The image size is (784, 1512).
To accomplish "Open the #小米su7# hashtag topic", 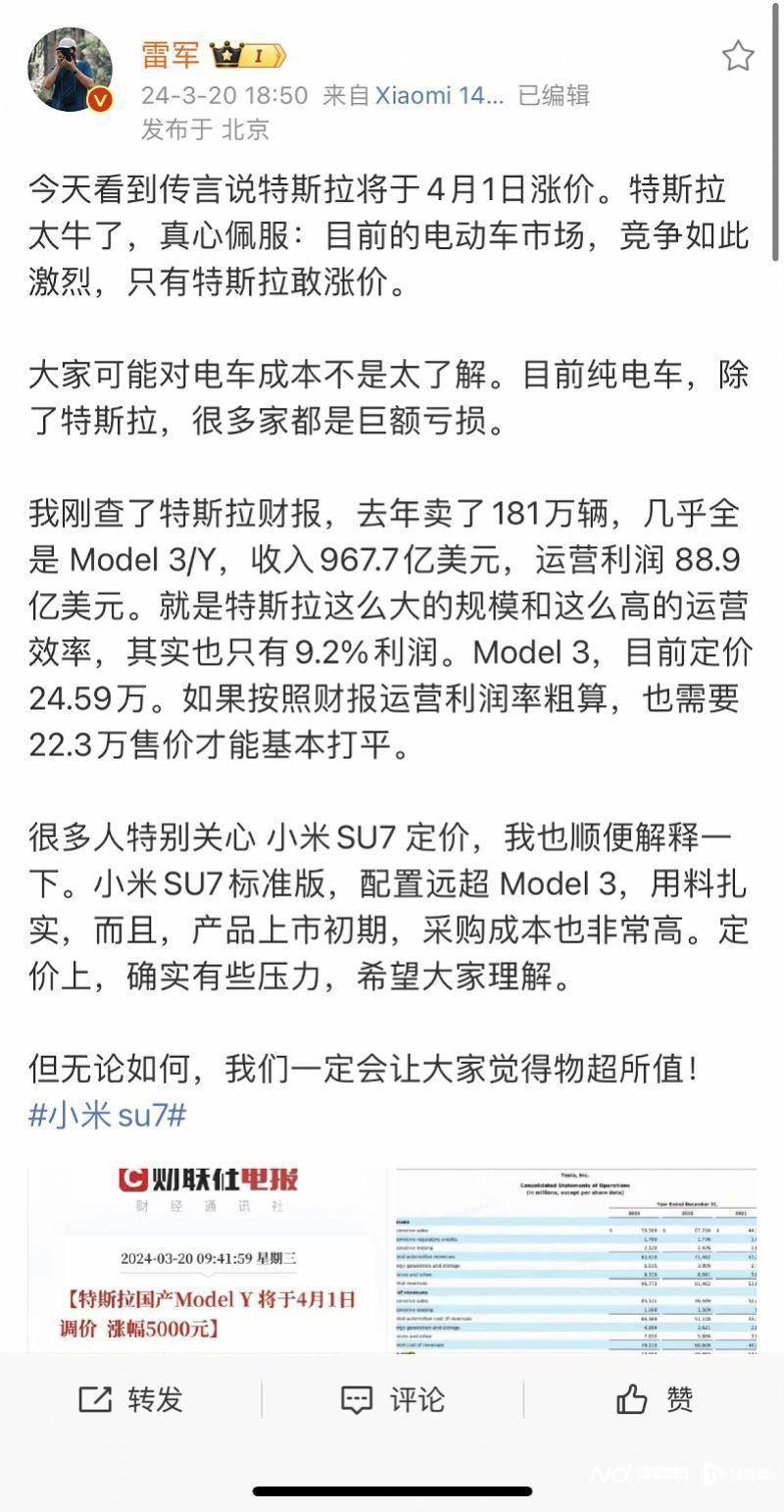I will (x=108, y=1115).
